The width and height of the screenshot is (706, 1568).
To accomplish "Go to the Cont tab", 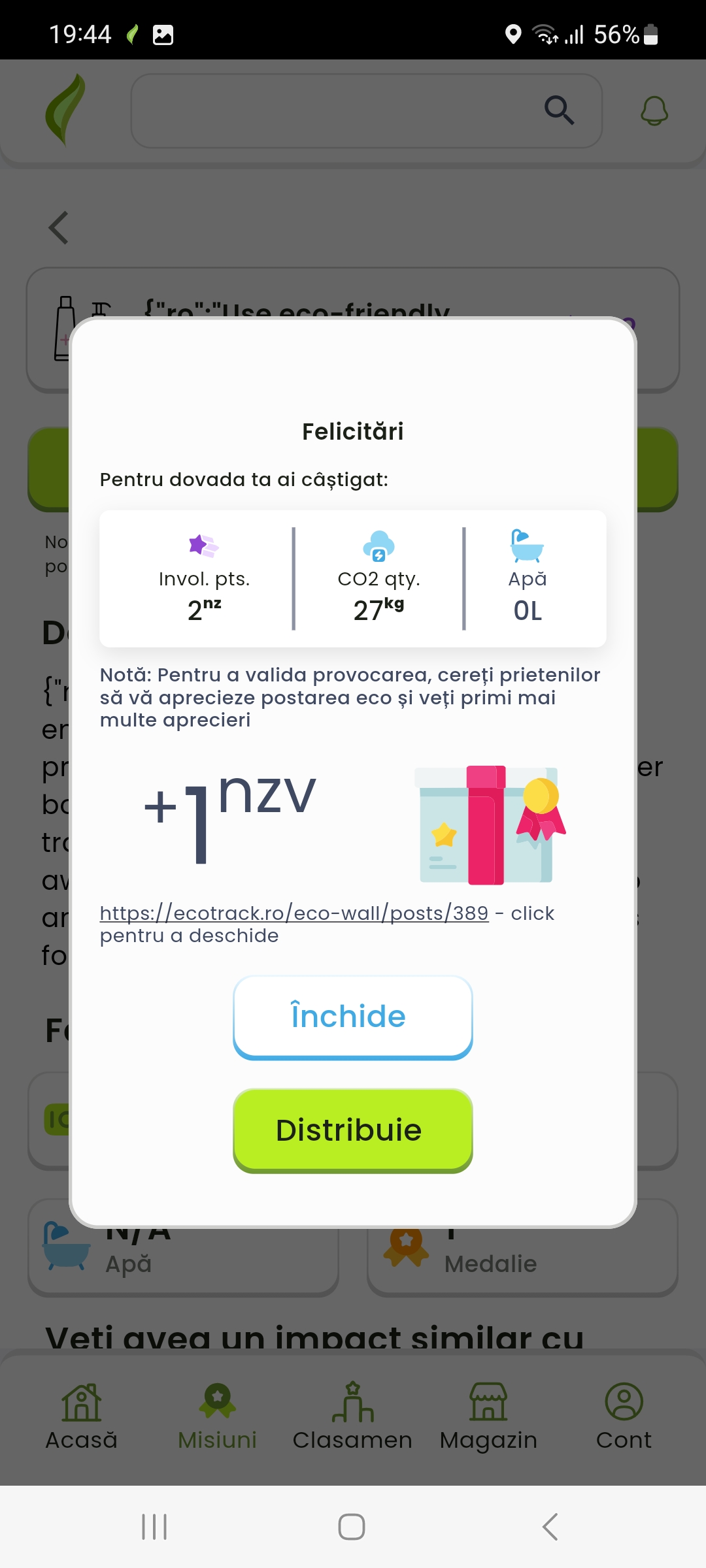I will click(x=624, y=1416).
